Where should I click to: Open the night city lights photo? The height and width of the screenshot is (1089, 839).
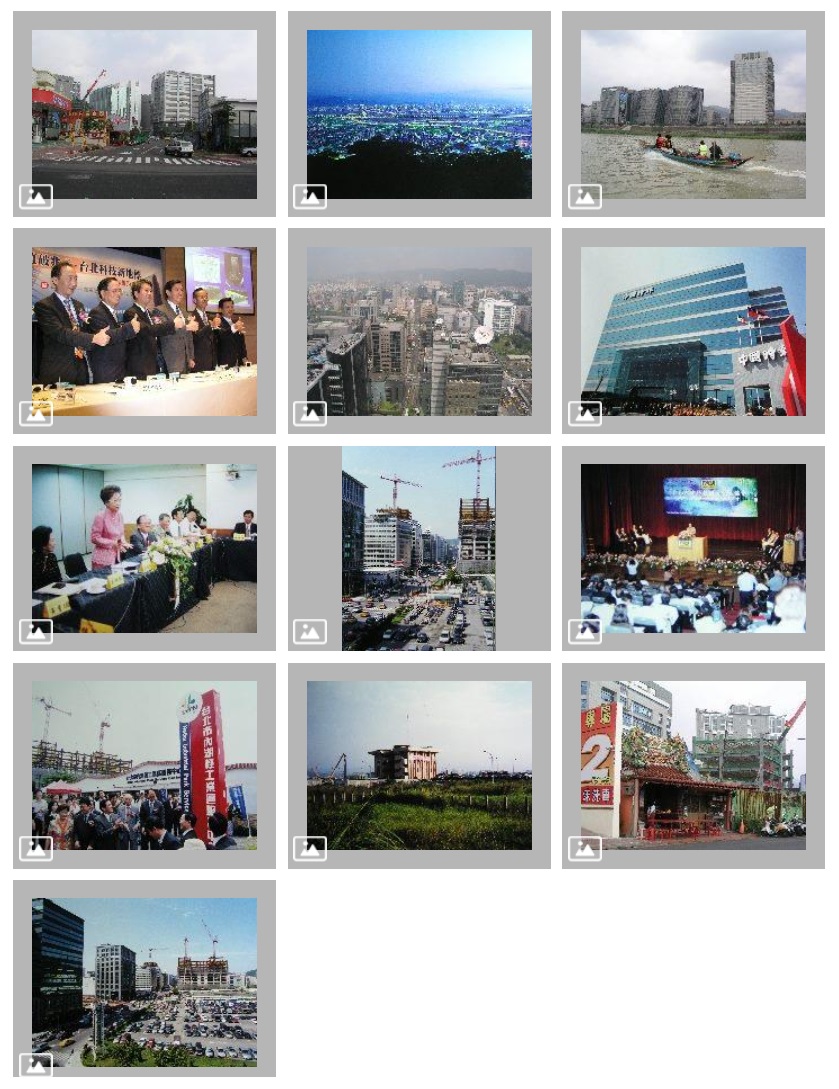[x=419, y=114]
